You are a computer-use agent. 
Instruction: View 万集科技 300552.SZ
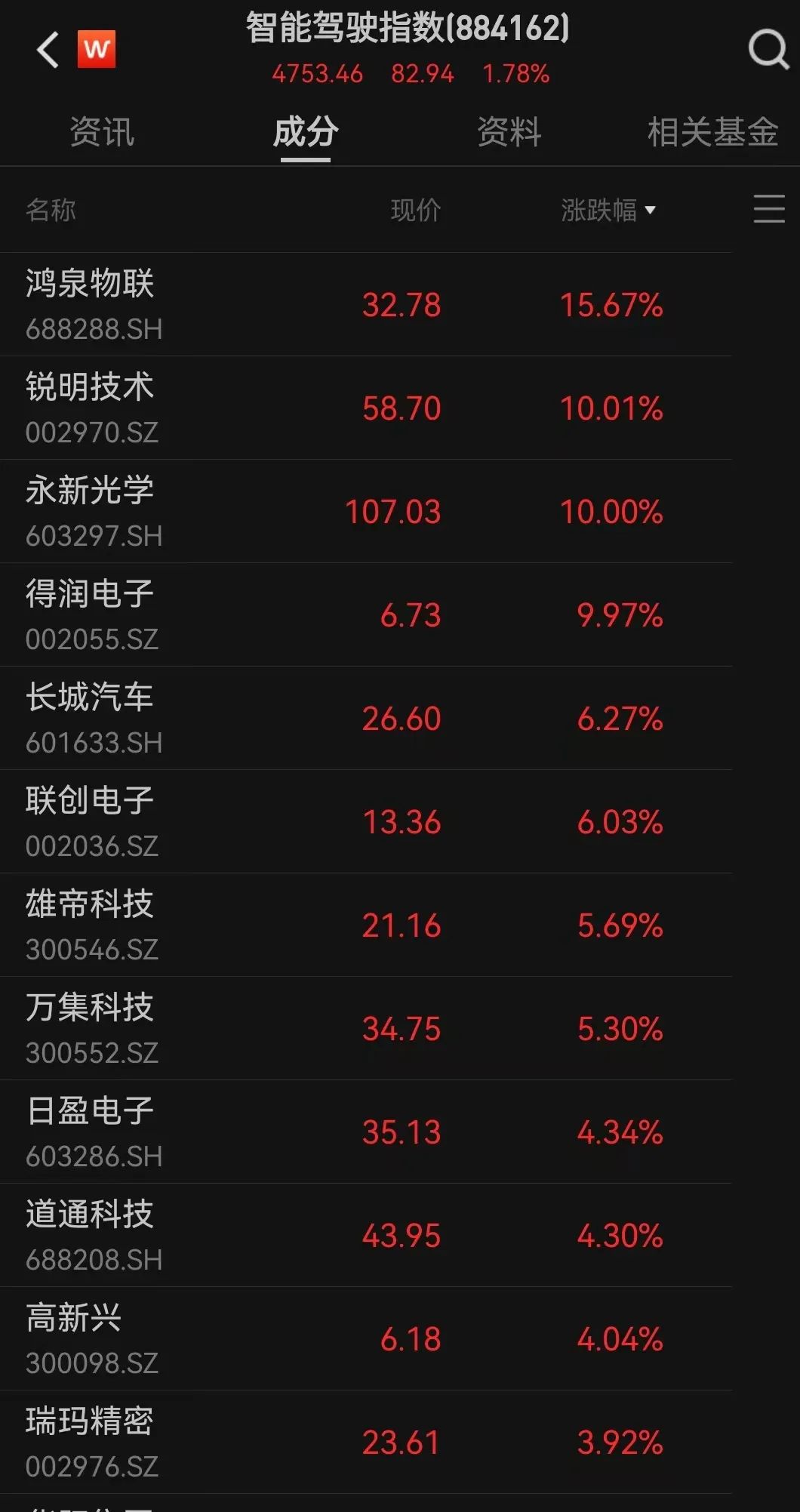pyautogui.click(x=366, y=1028)
